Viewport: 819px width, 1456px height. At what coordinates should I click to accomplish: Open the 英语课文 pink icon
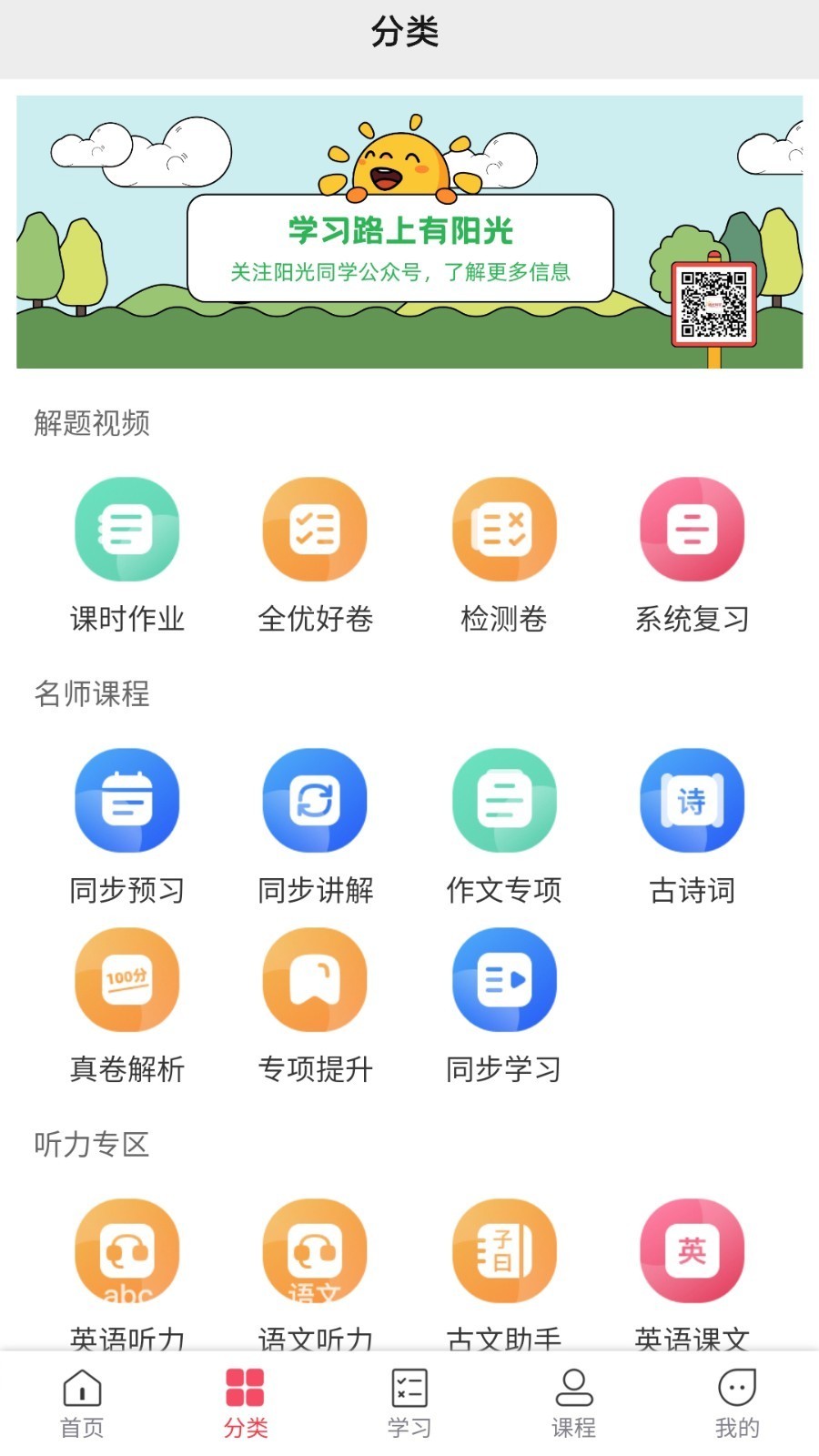[693, 1250]
